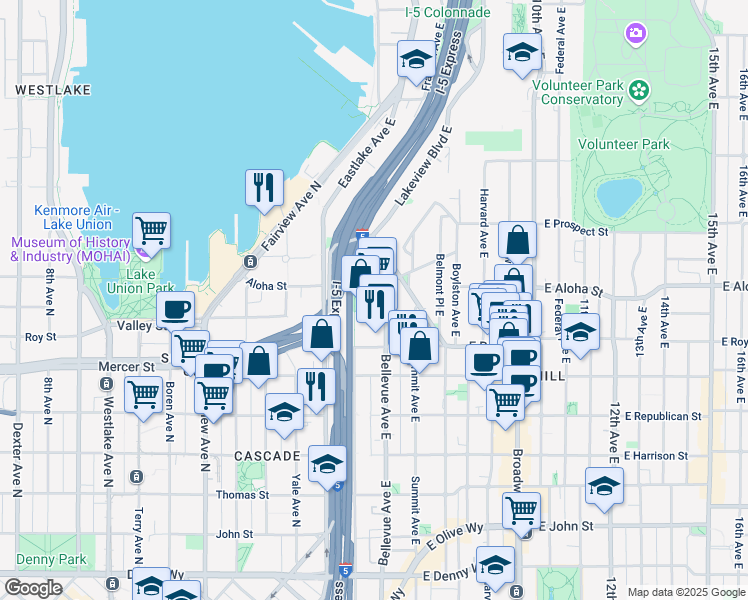Select the school marker above CASCADE label
The image size is (748, 600).
click(x=284, y=410)
